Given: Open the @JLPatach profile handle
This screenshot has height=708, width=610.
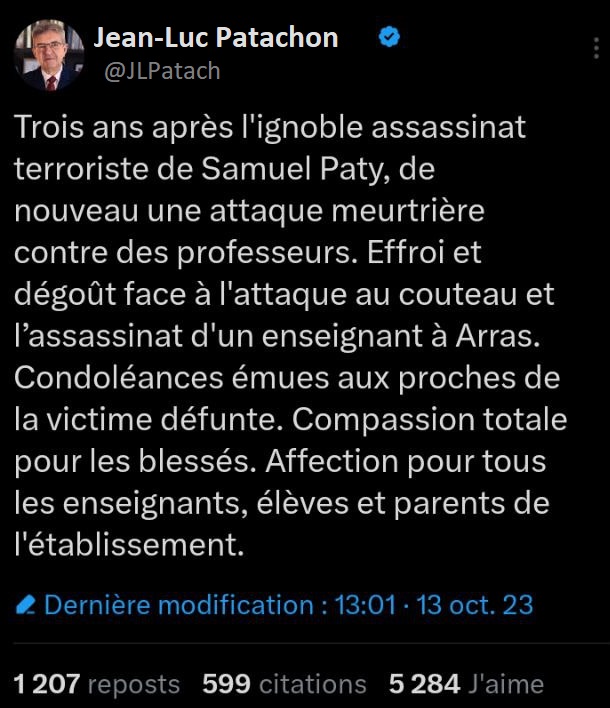Looking at the screenshot, I should (156, 71).
